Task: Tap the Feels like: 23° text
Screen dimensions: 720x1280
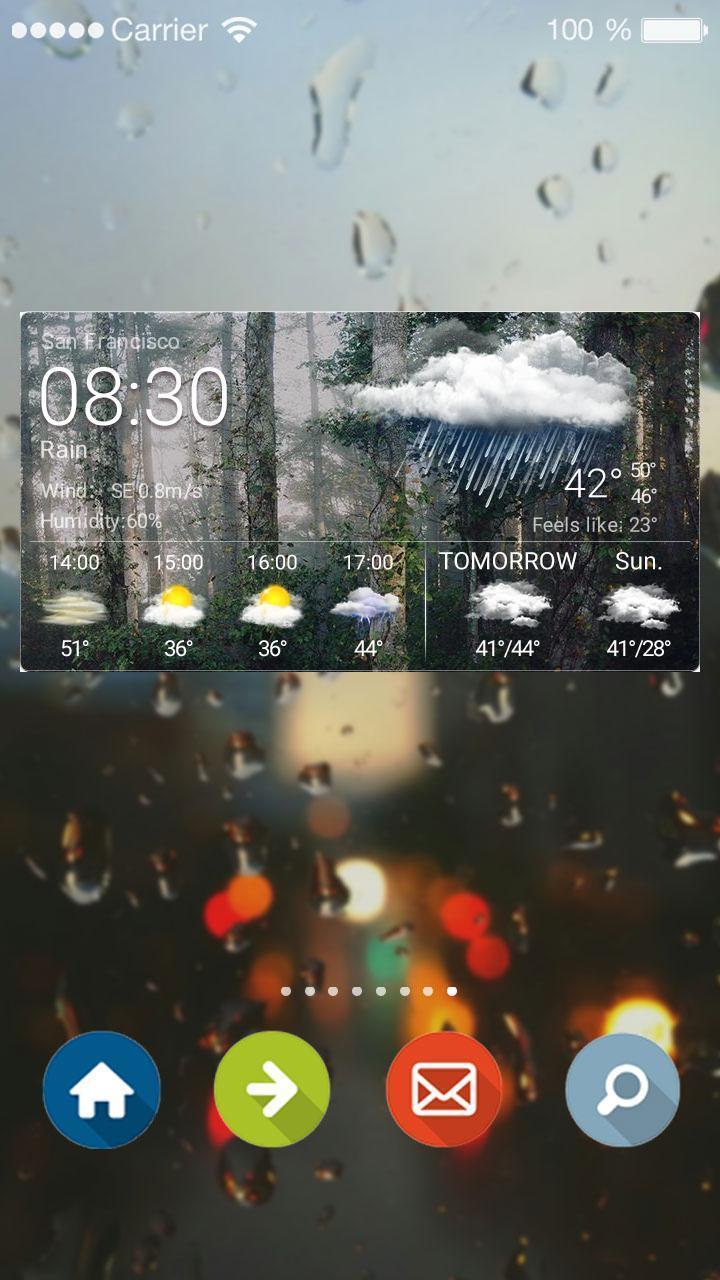Action: tap(593, 522)
